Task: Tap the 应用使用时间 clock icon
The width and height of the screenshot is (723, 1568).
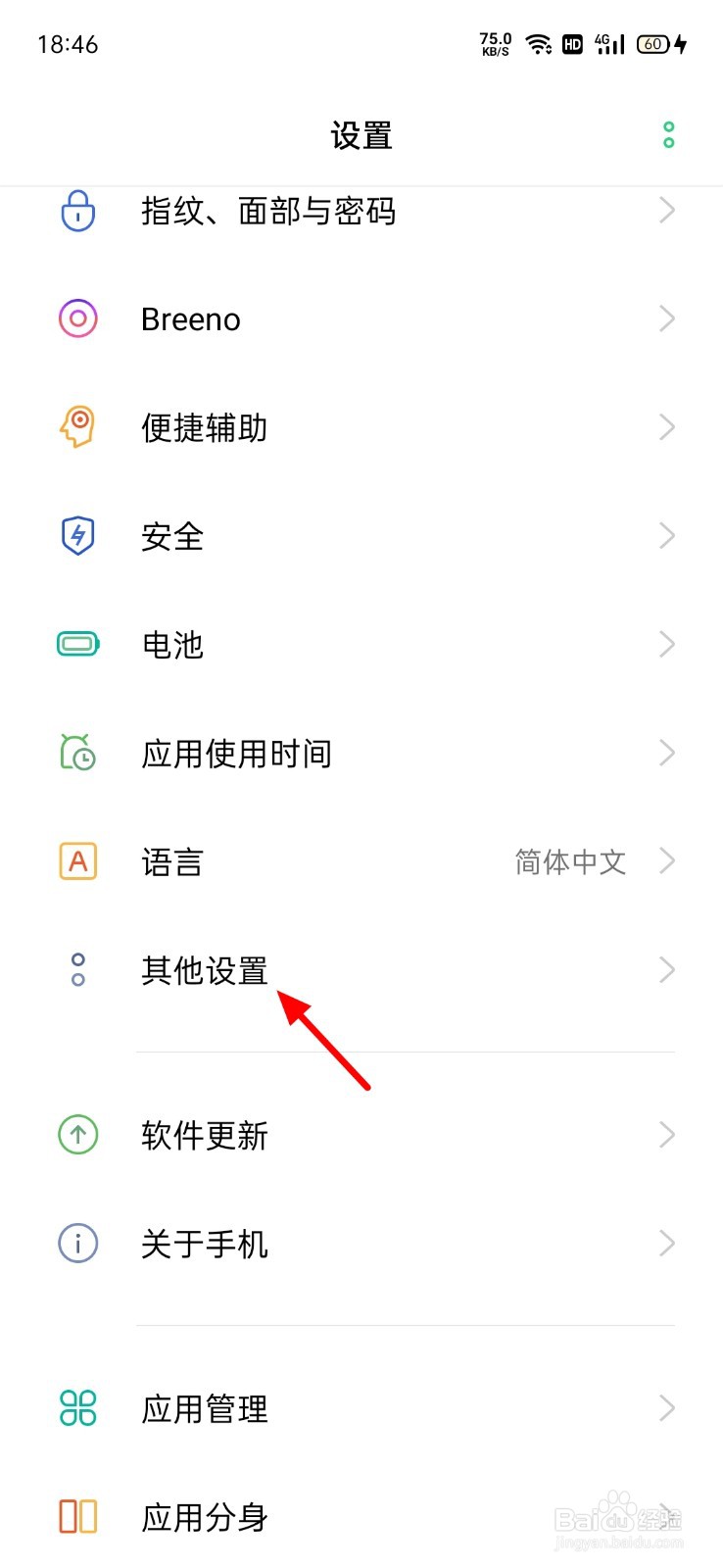Action: [x=77, y=753]
